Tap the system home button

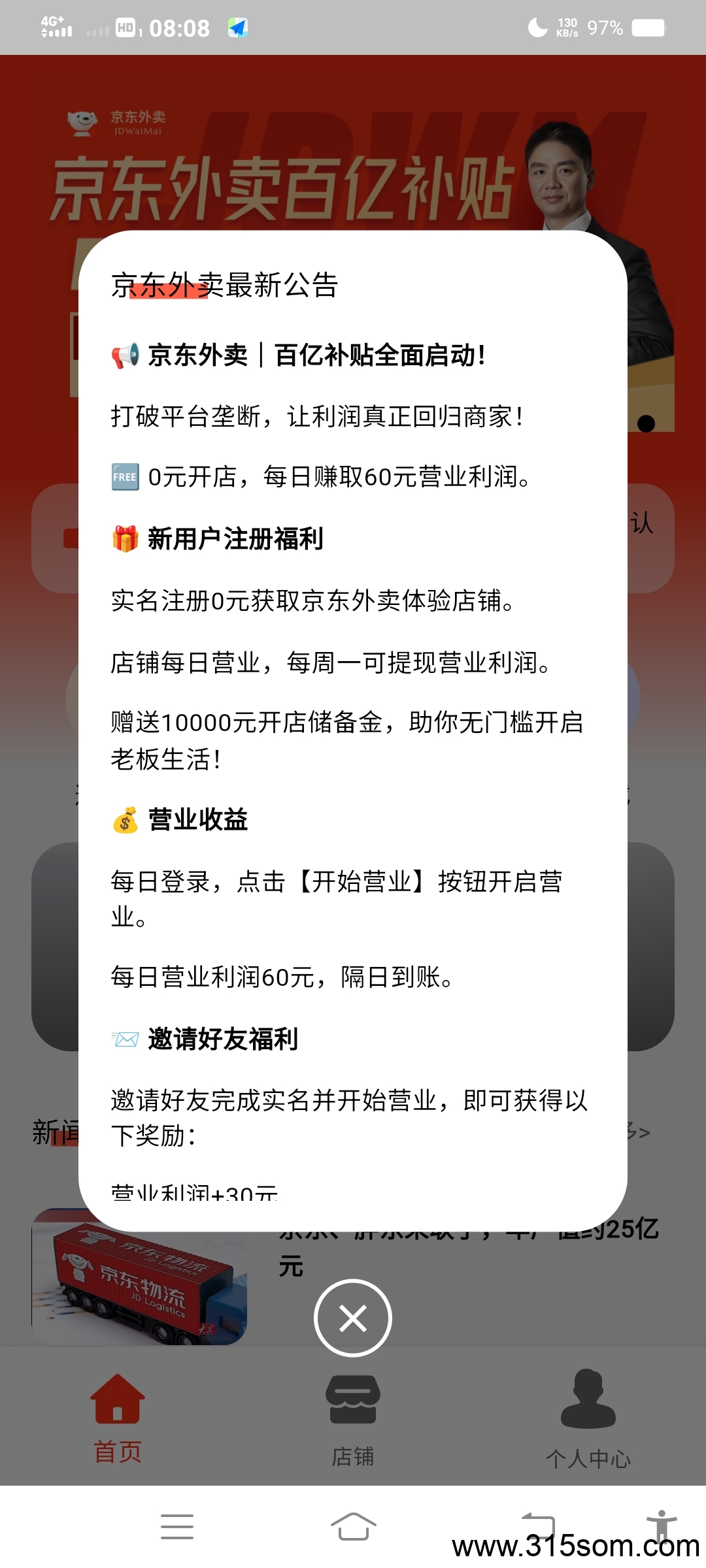[353, 1527]
